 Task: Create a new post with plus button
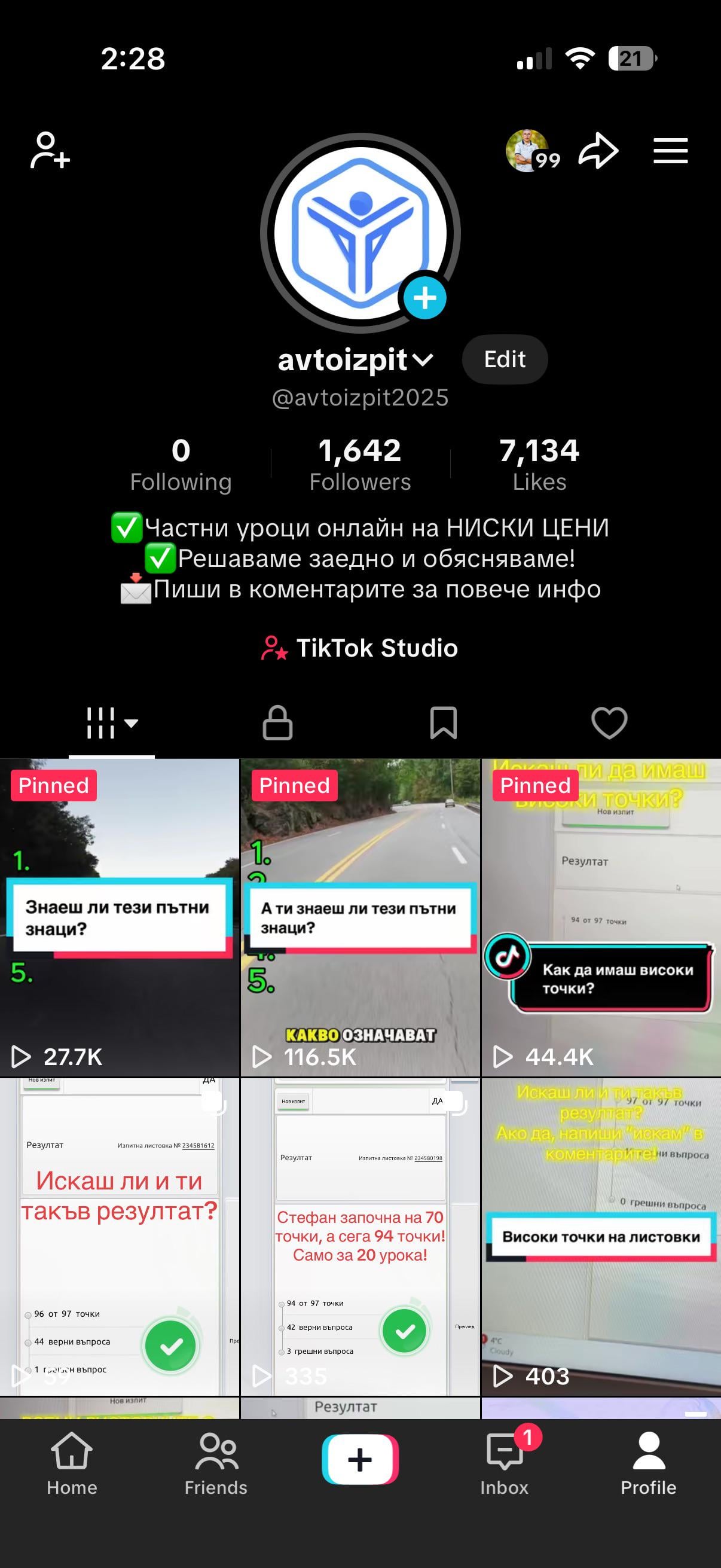coord(360,1460)
